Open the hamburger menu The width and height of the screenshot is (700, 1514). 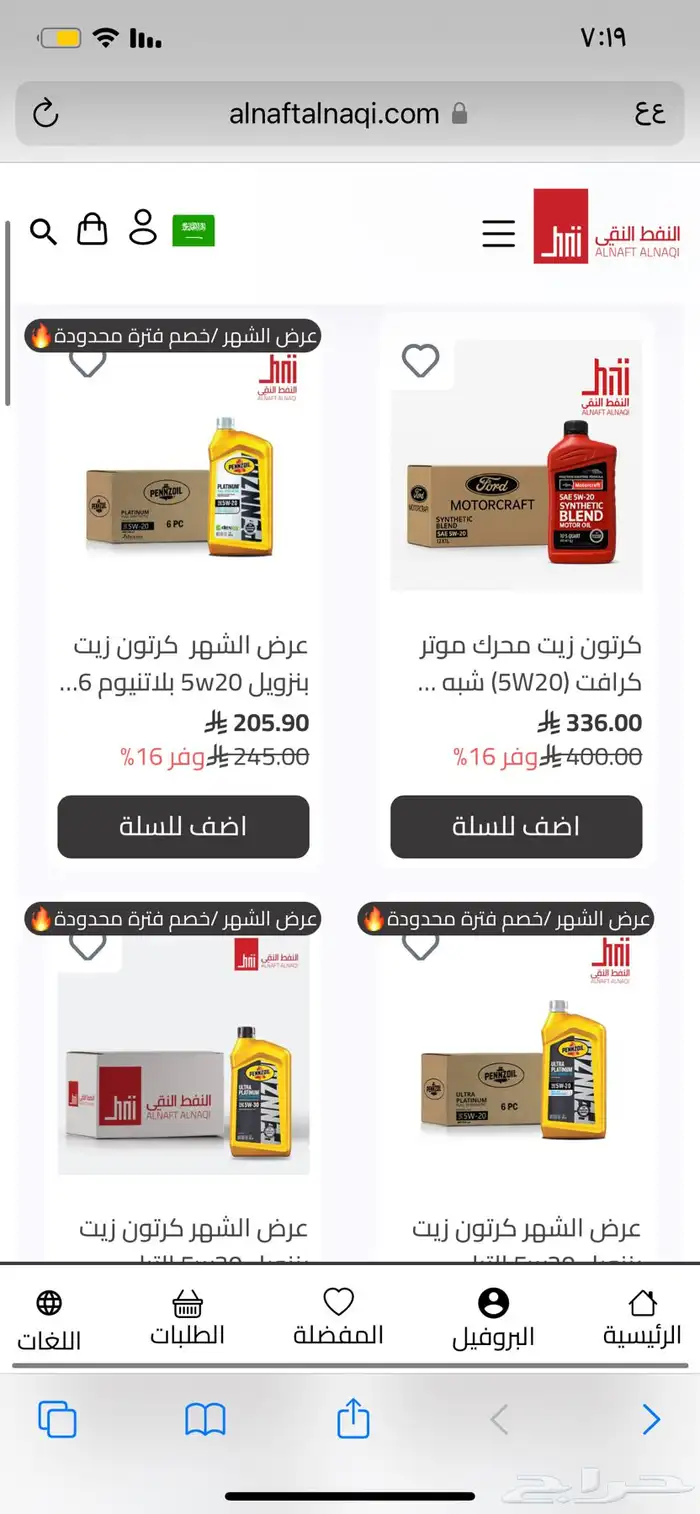(499, 233)
